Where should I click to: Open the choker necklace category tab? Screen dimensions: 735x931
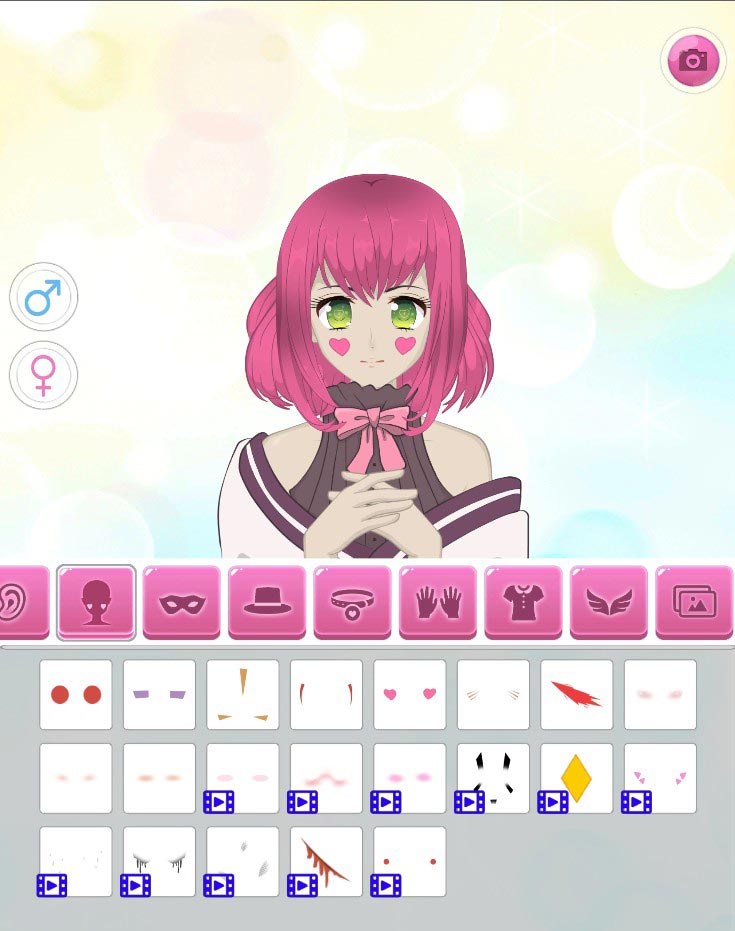coord(352,601)
